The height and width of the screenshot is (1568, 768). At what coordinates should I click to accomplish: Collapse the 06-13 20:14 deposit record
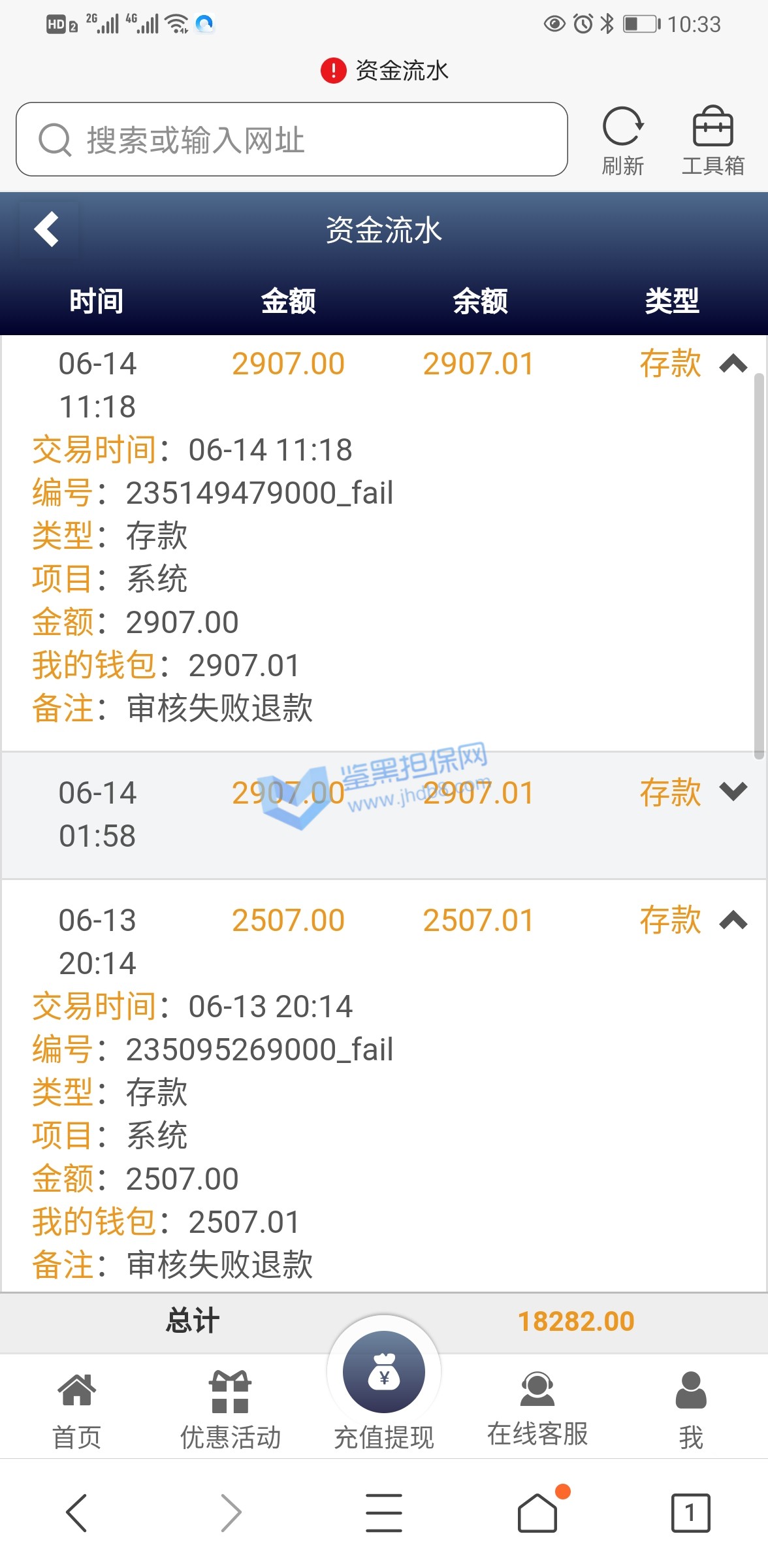(733, 921)
